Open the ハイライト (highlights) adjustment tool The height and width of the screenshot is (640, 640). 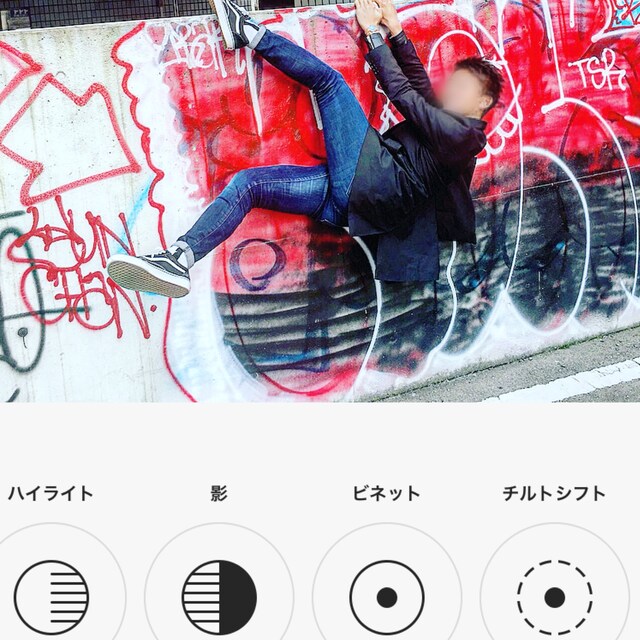[51, 596]
